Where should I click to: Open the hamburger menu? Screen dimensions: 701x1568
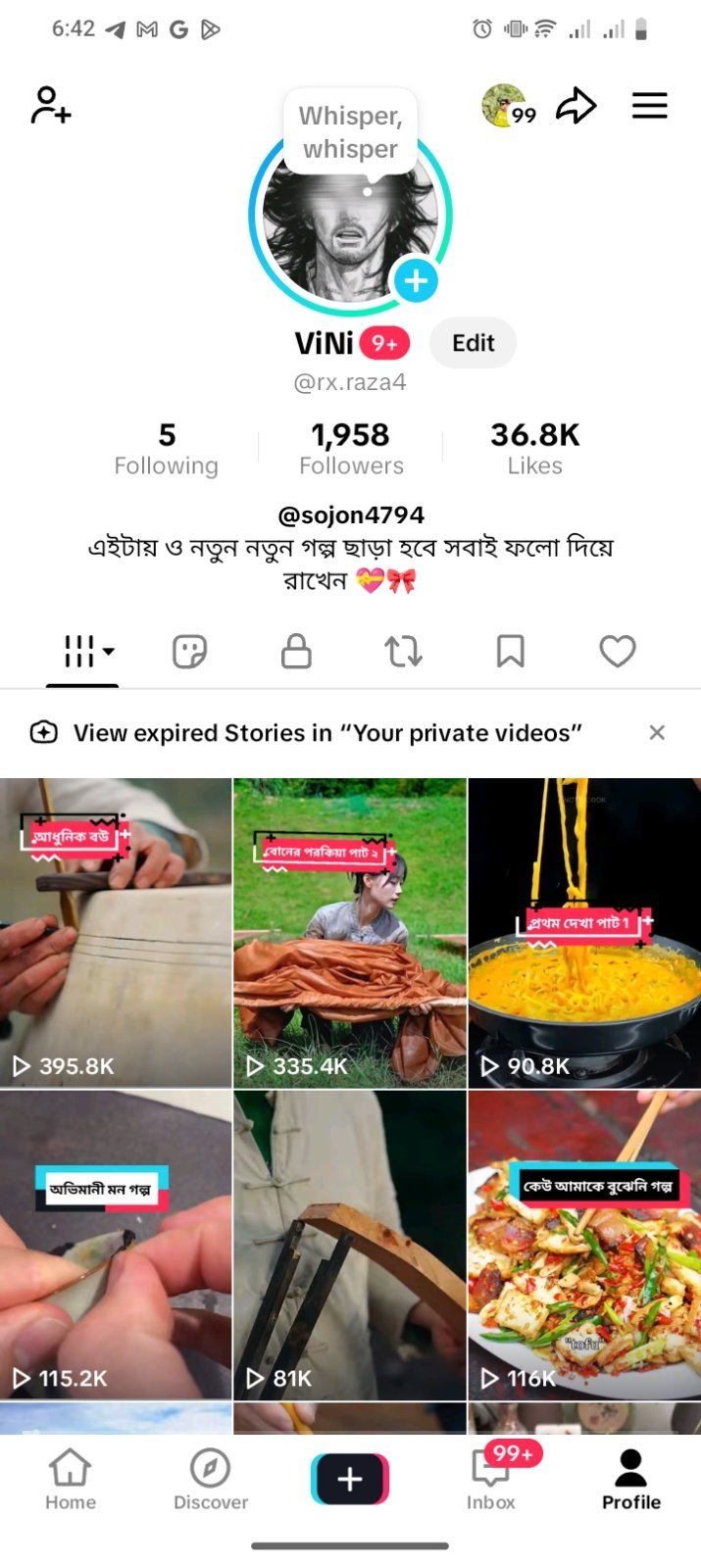pos(649,106)
